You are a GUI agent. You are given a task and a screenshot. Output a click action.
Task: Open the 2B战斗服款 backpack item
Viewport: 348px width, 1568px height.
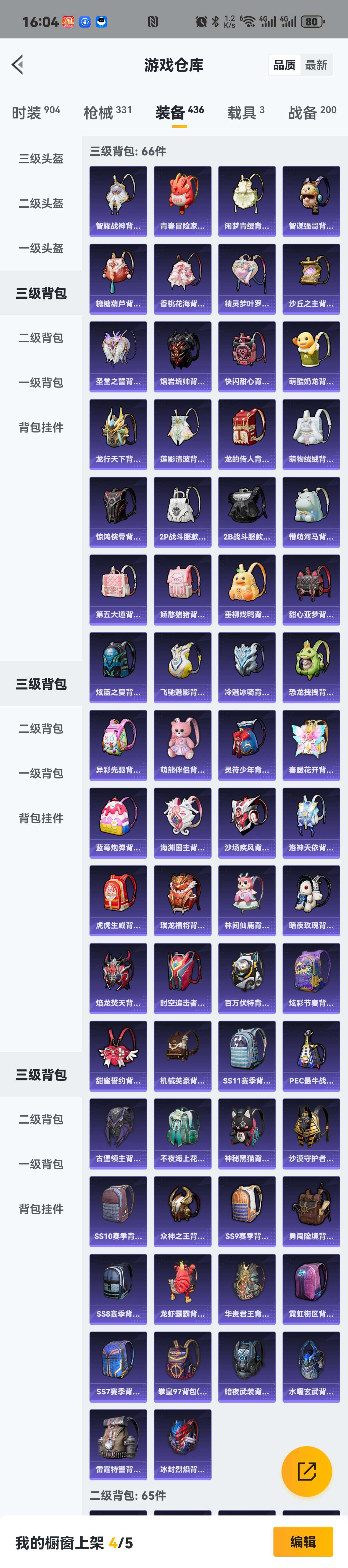pyautogui.click(x=246, y=512)
